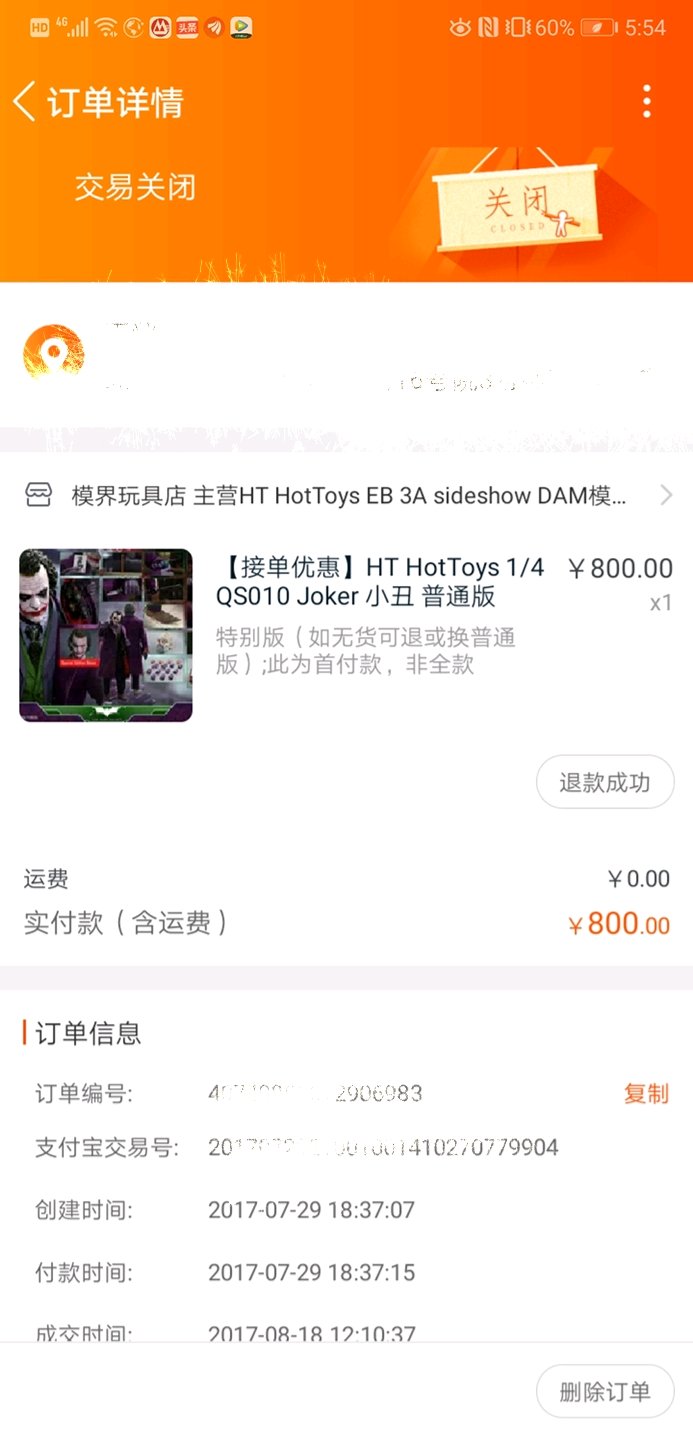Open the HT HotToys Joker product
The image size is (693, 1440).
point(380,582)
